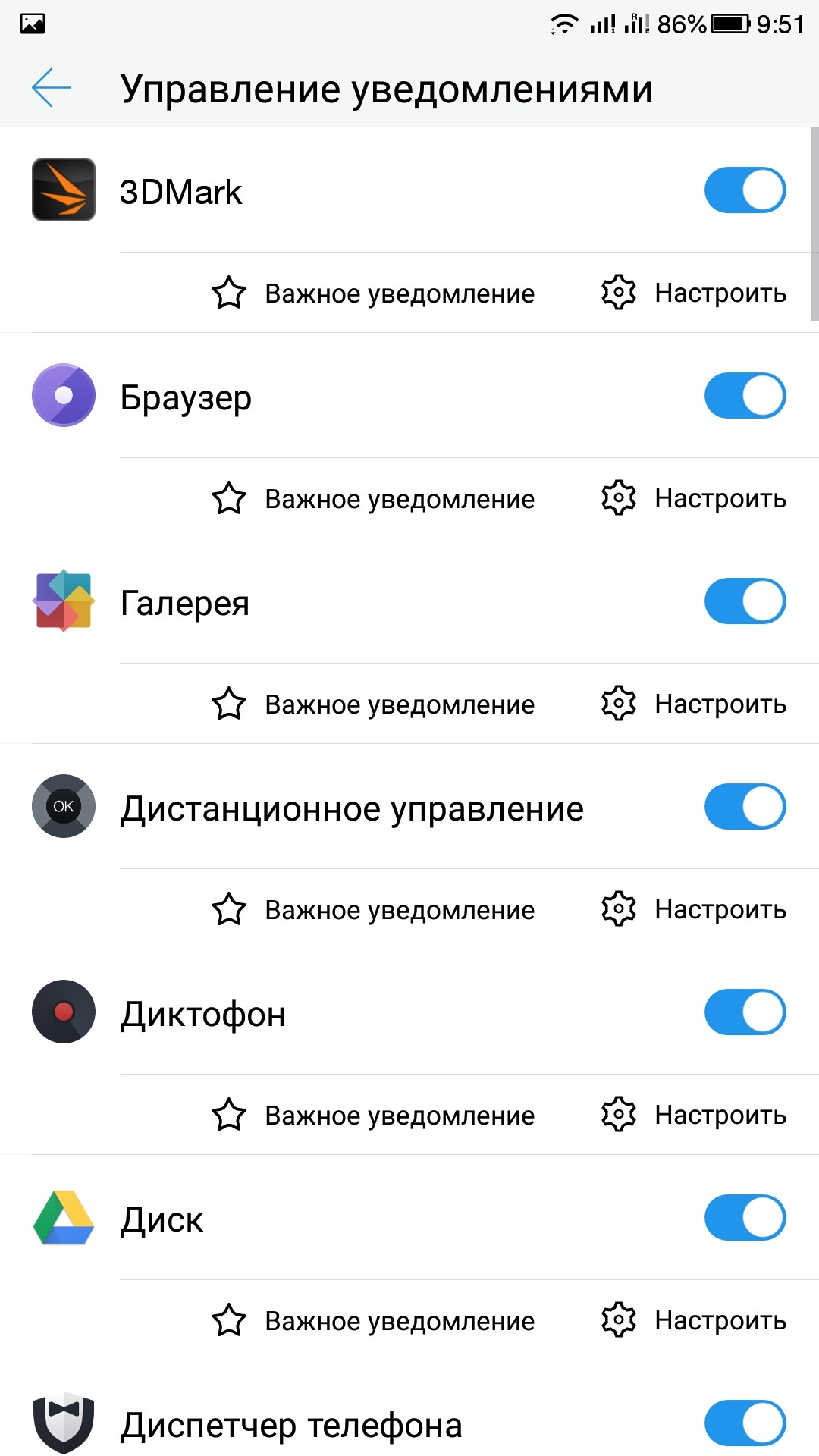Toggle the Галерея notifications switch
The image size is (819, 1456).
745,601
